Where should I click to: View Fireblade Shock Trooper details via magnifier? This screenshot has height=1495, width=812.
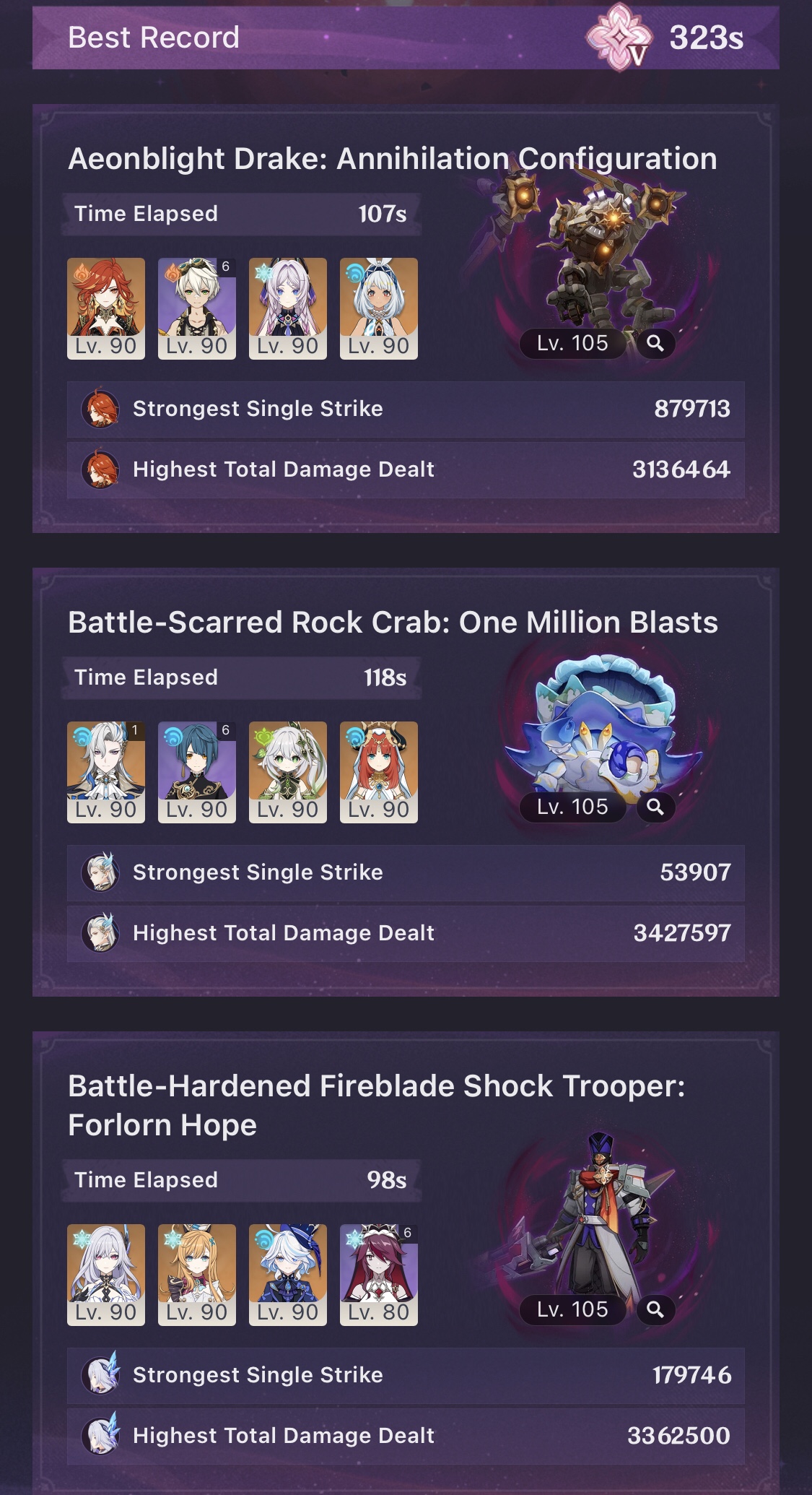(655, 1310)
